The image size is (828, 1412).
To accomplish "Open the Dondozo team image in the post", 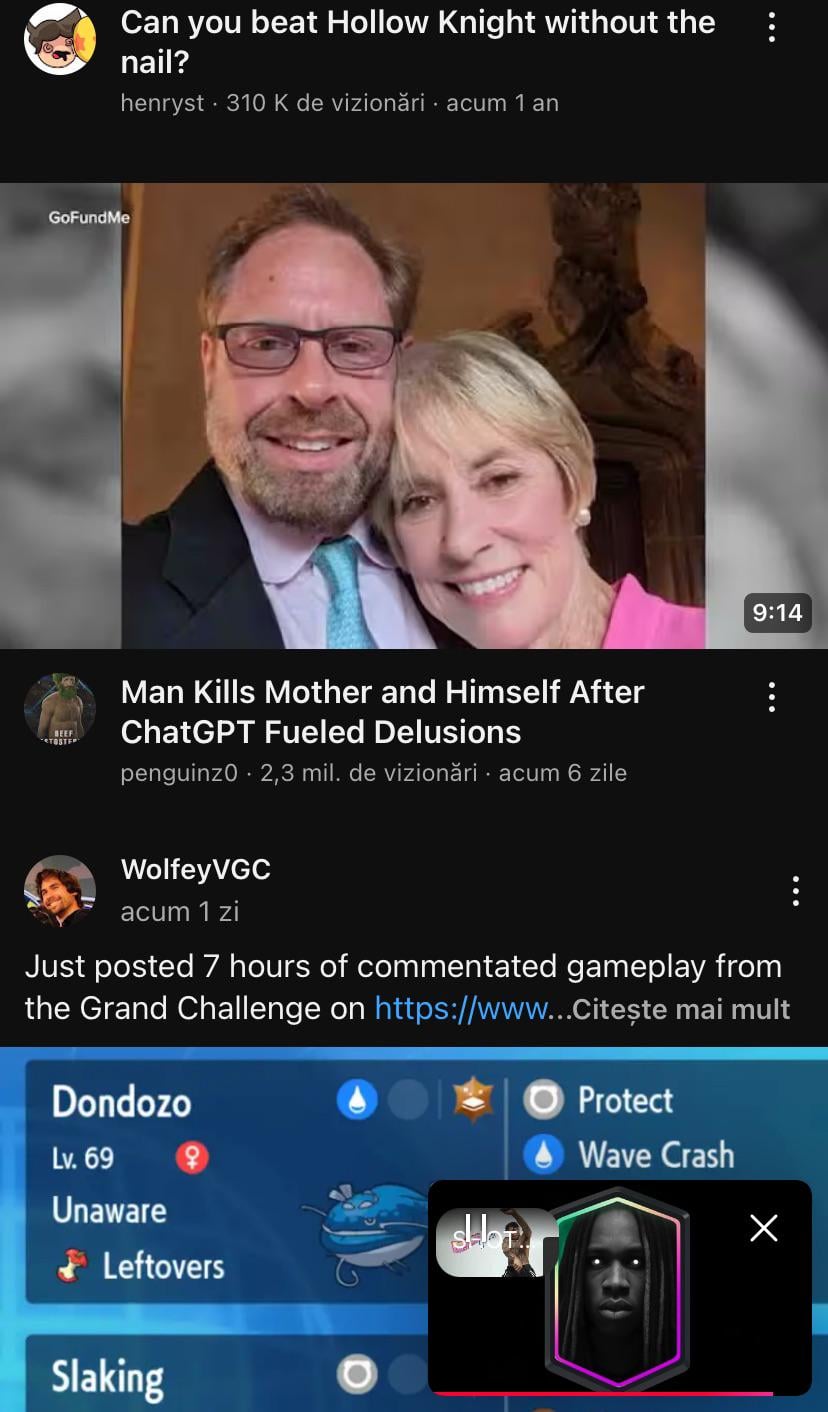I will [x=220, y=1180].
